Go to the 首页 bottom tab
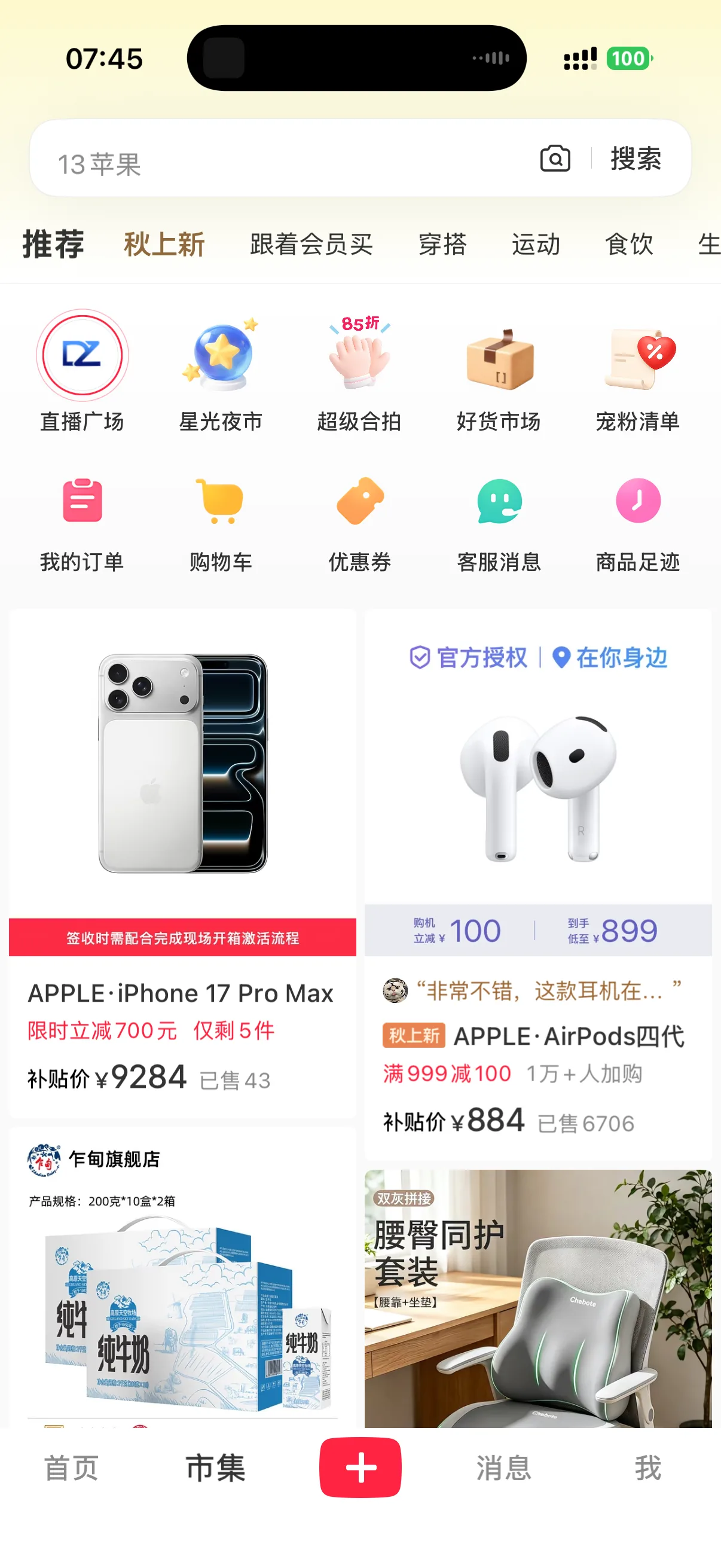 click(x=72, y=1468)
